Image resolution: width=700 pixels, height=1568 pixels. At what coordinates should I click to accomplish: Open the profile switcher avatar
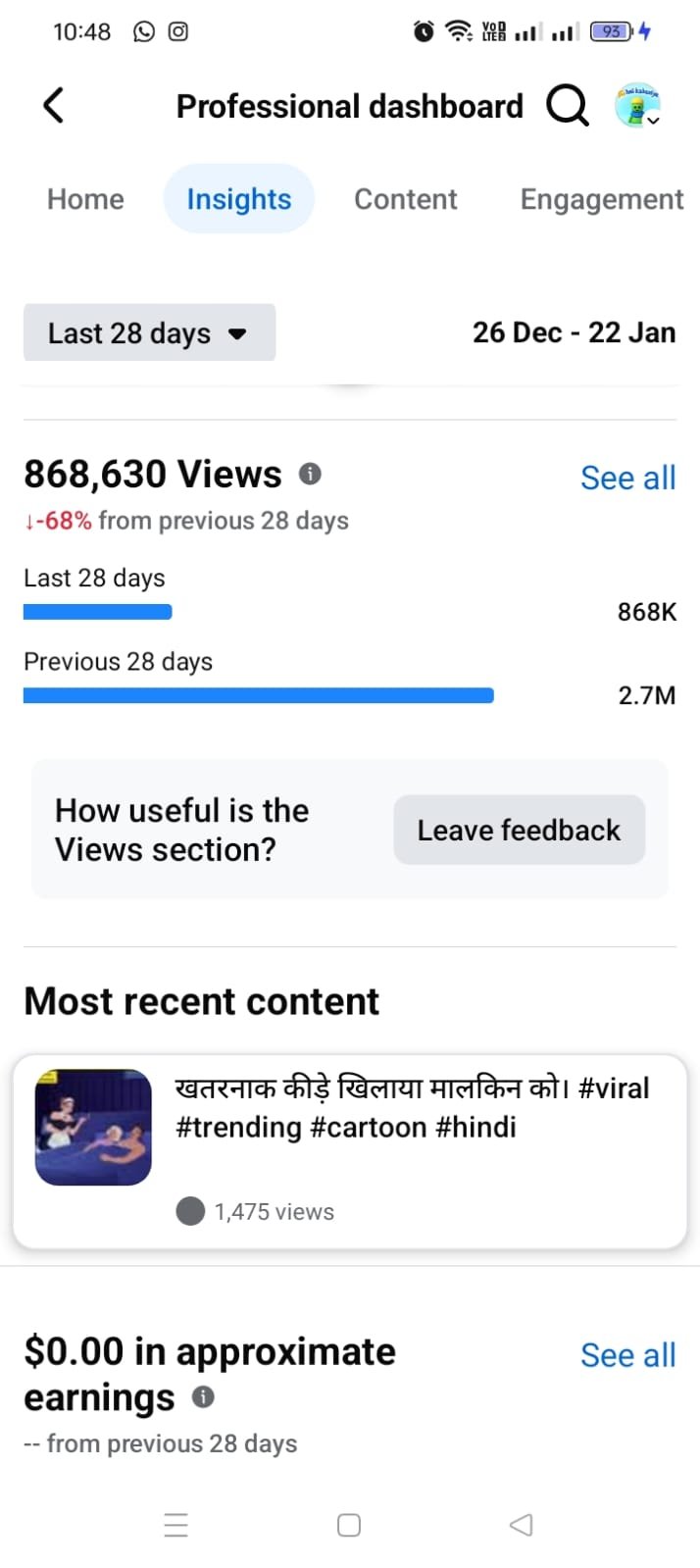(x=637, y=105)
